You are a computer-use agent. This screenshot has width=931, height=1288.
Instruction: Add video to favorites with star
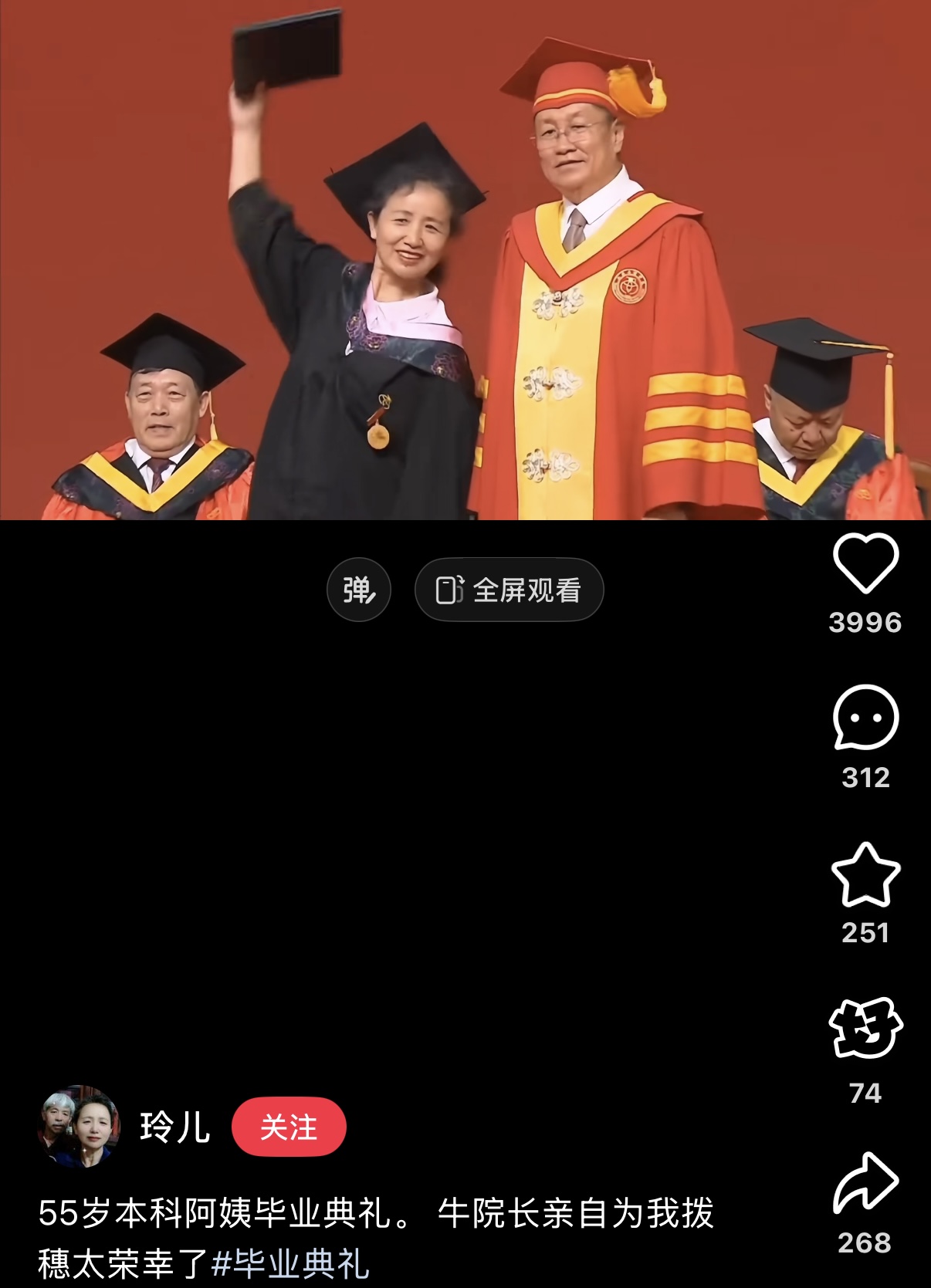(865, 876)
